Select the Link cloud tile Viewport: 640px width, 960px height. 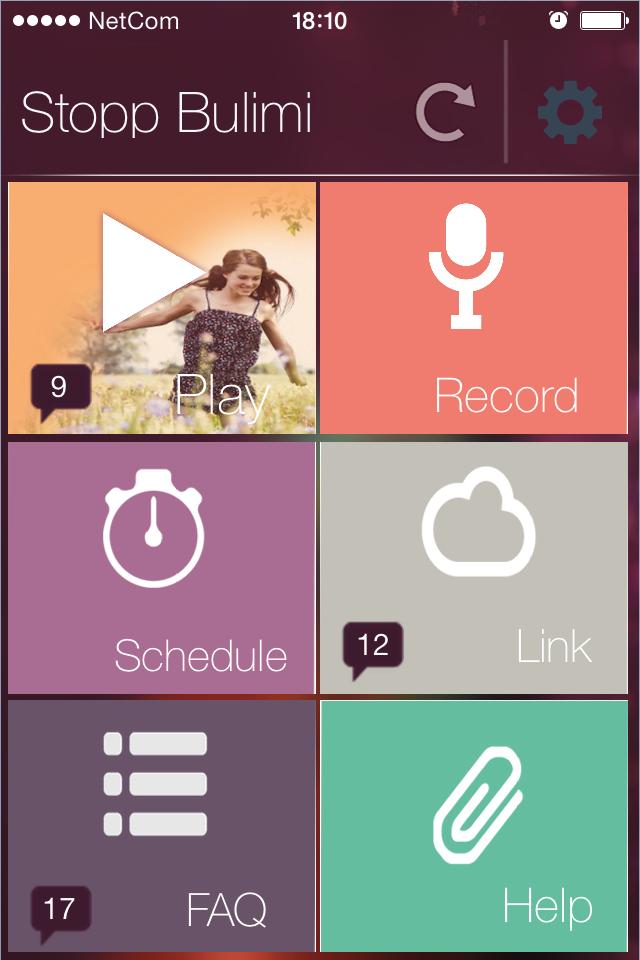[474, 568]
